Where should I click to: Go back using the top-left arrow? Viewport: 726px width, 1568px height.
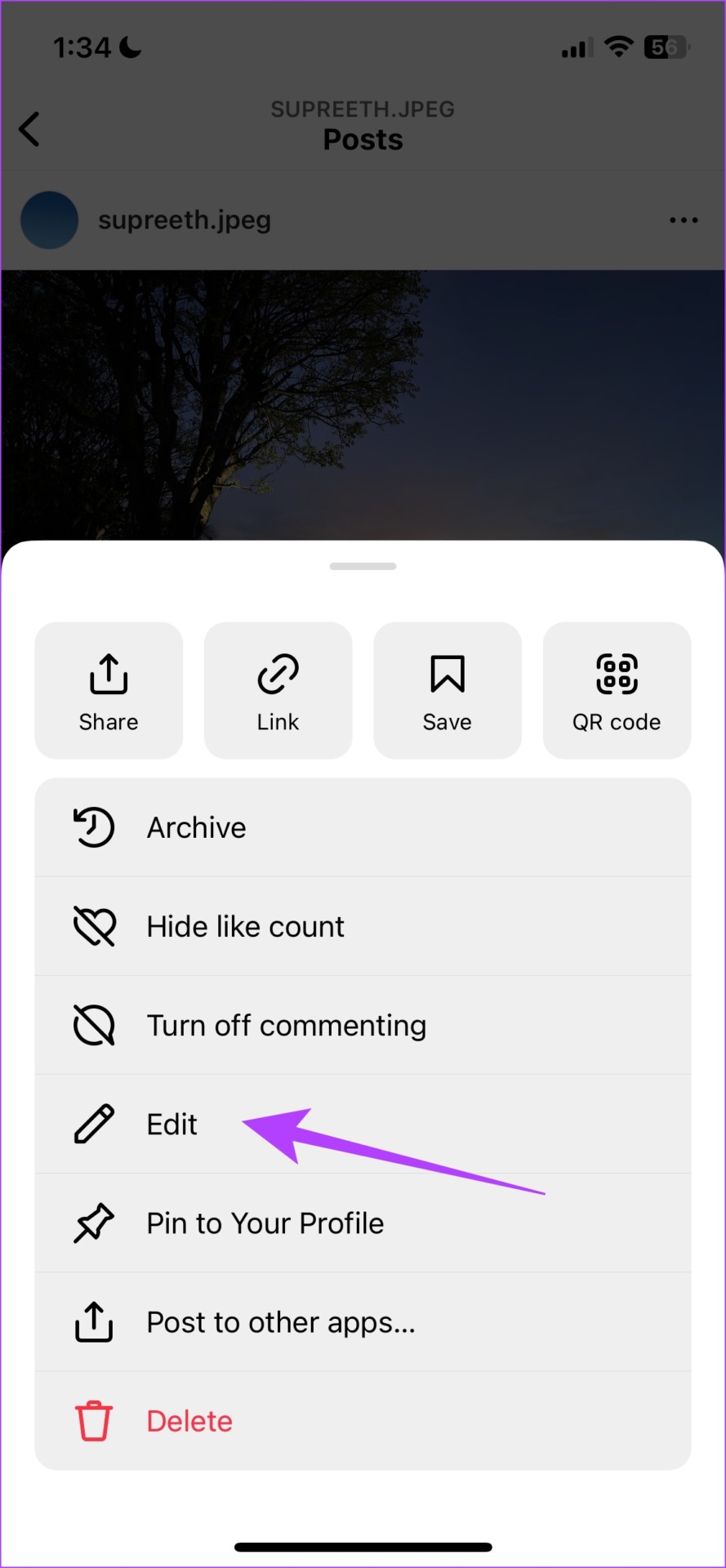pyautogui.click(x=29, y=129)
